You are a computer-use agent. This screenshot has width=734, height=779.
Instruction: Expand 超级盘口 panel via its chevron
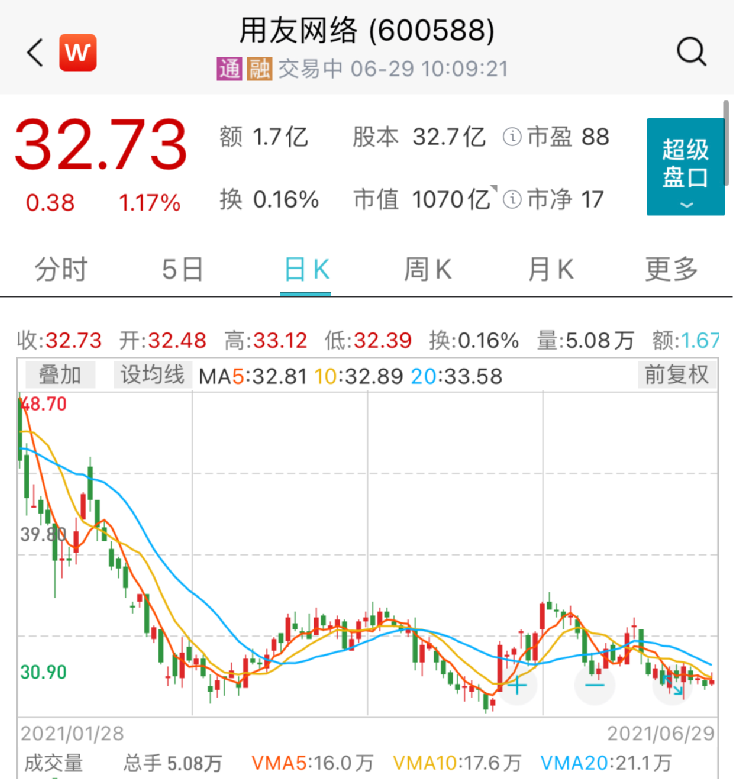686,207
